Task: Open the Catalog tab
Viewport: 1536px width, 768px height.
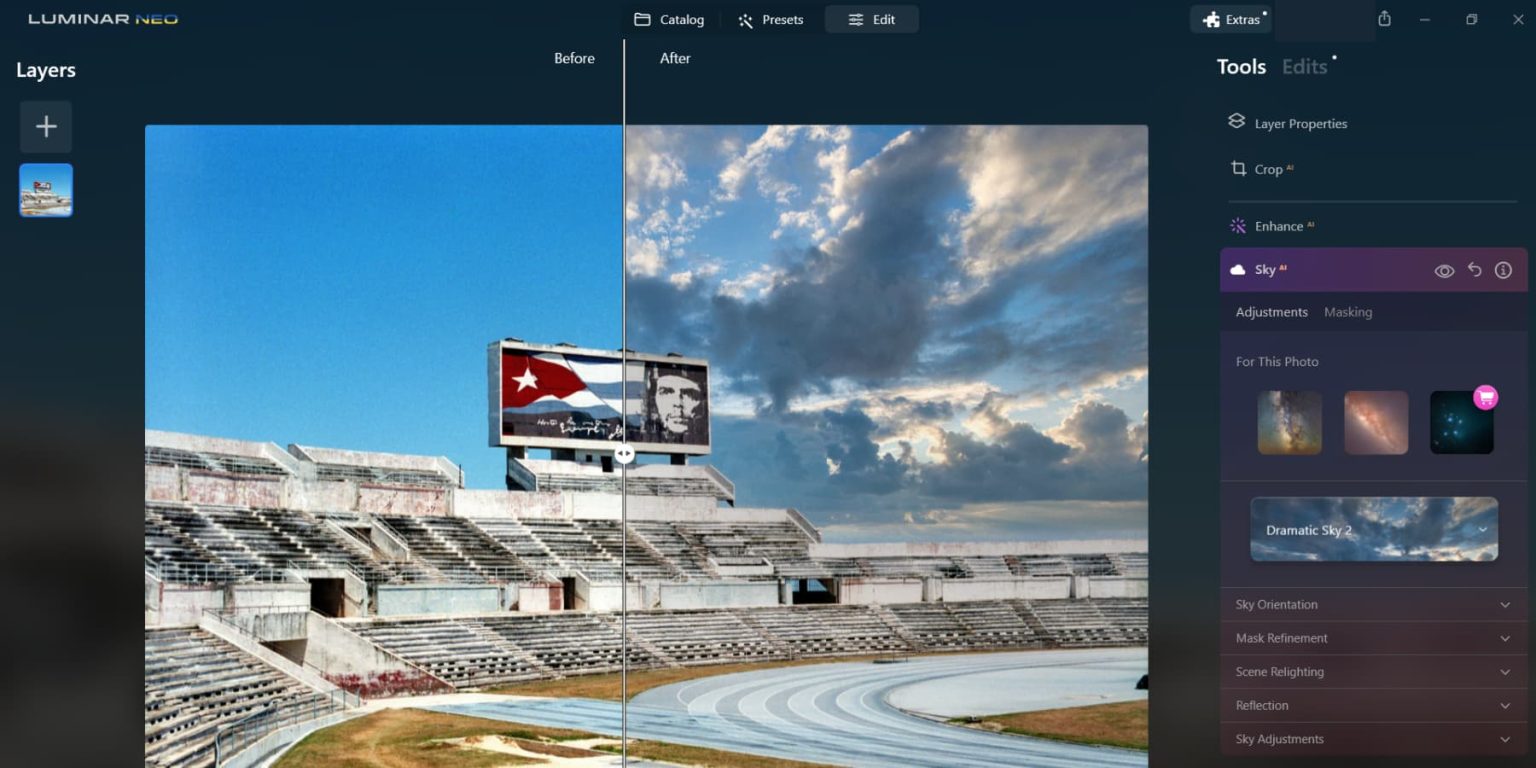Action: [669, 20]
